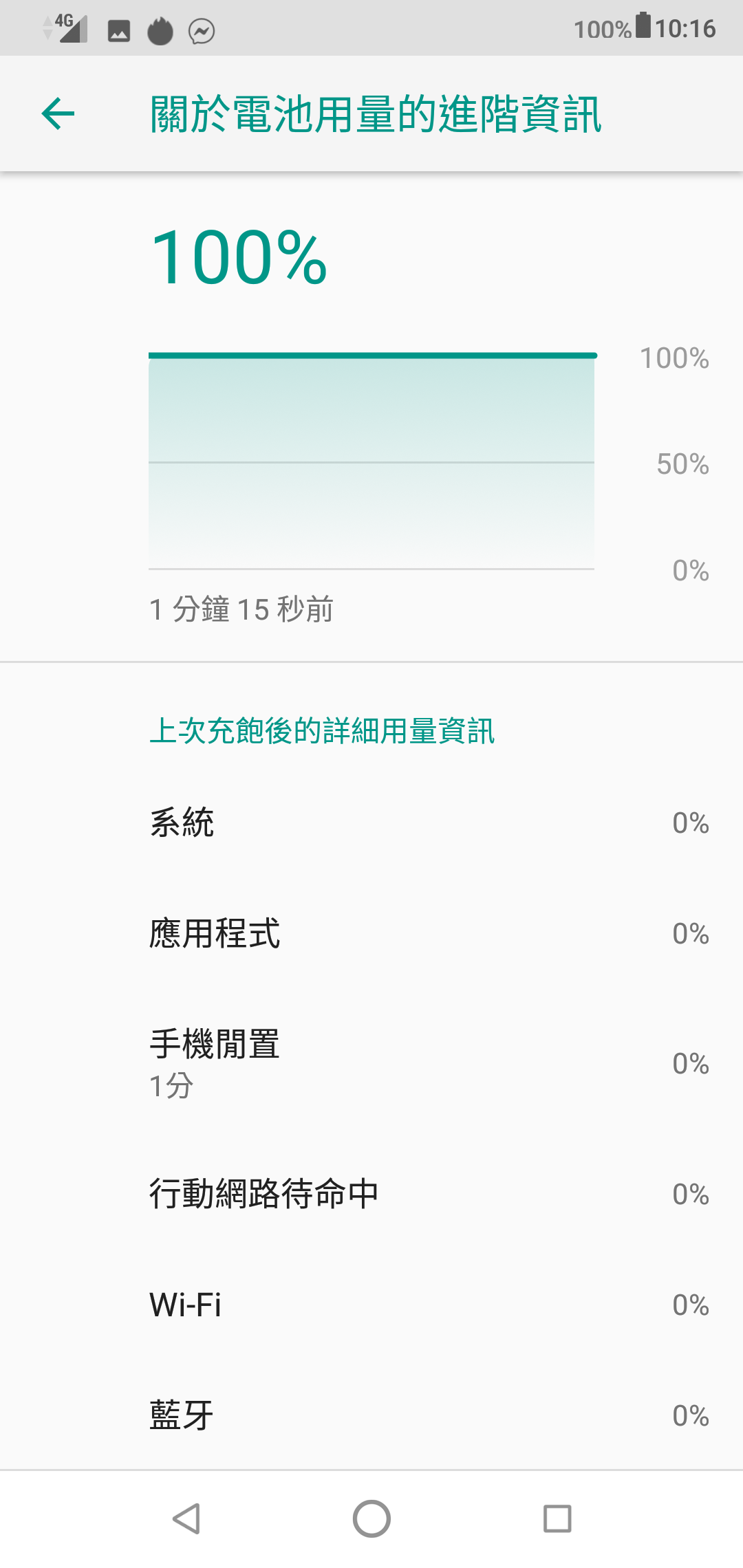Image resolution: width=743 pixels, height=1568 pixels.
Task: Open the 藍牙 battery usage row
Action: click(x=371, y=1415)
